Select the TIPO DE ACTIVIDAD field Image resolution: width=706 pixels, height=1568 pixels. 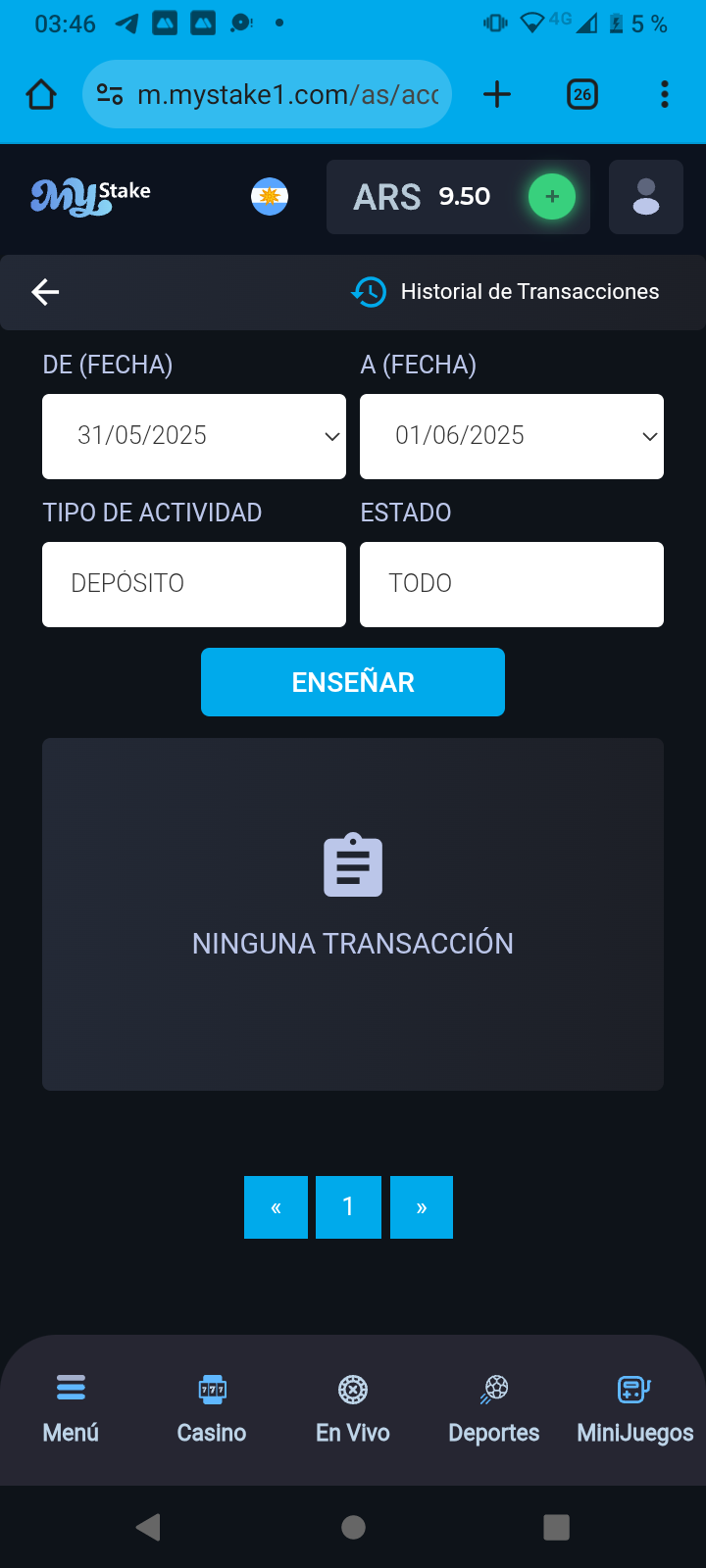click(194, 584)
